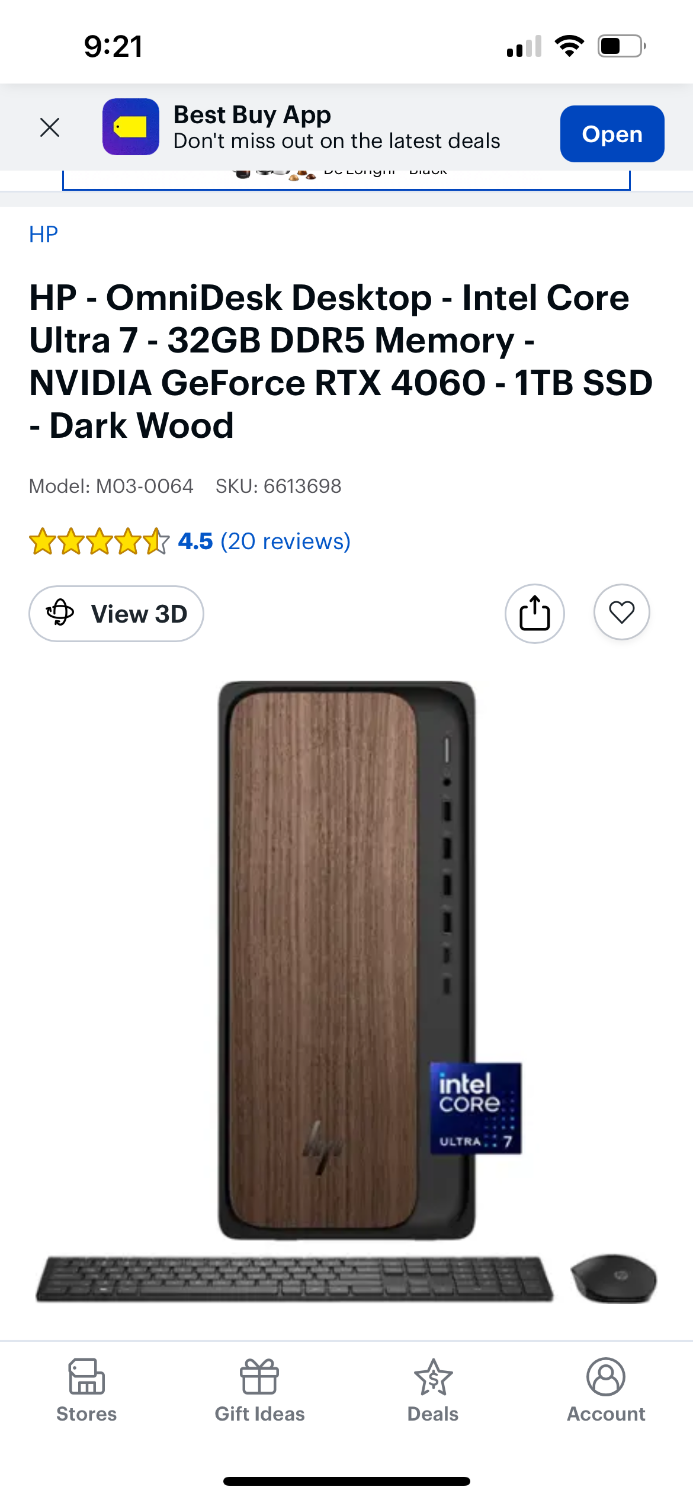Screen dimensions: 693x1500
Task: Open the Best Buy App
Action: tap(611, 134)
